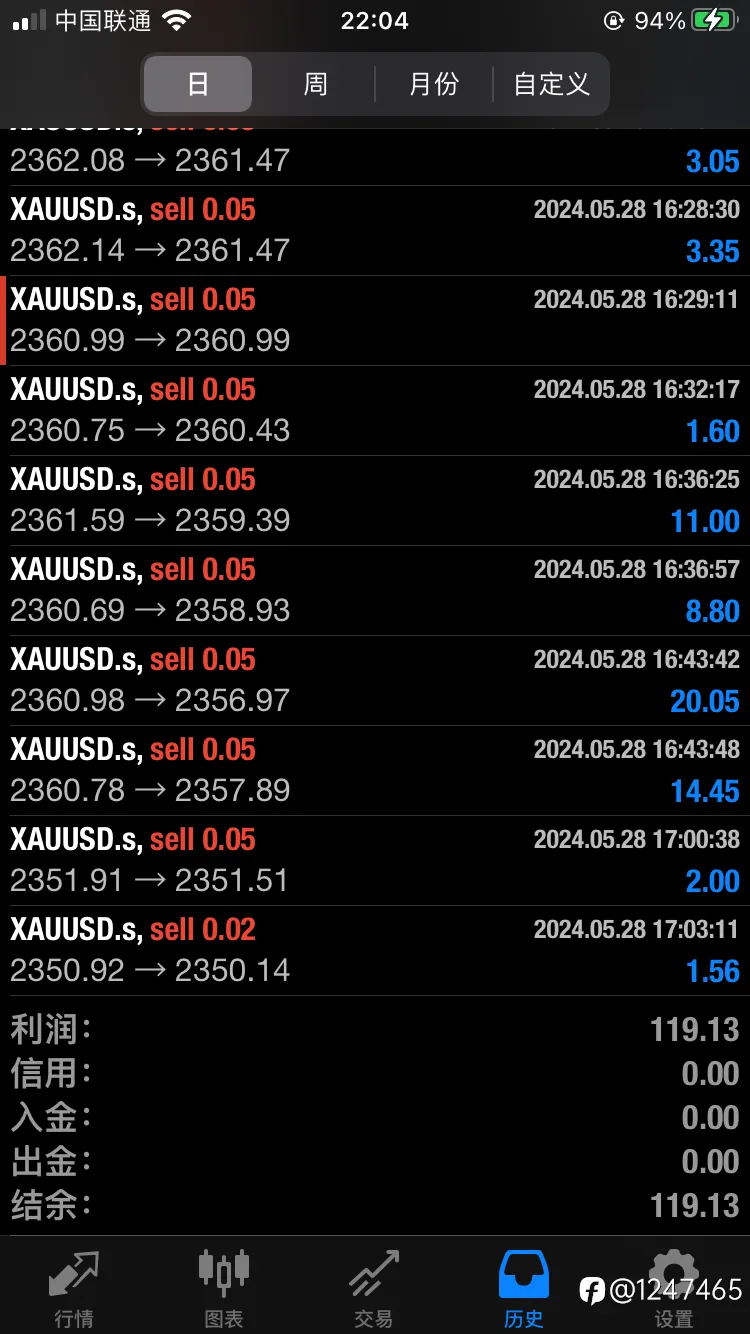Open the trade entry dated 16:29:11
Viewport: 750px width, 1334px height.
point(375,321)
